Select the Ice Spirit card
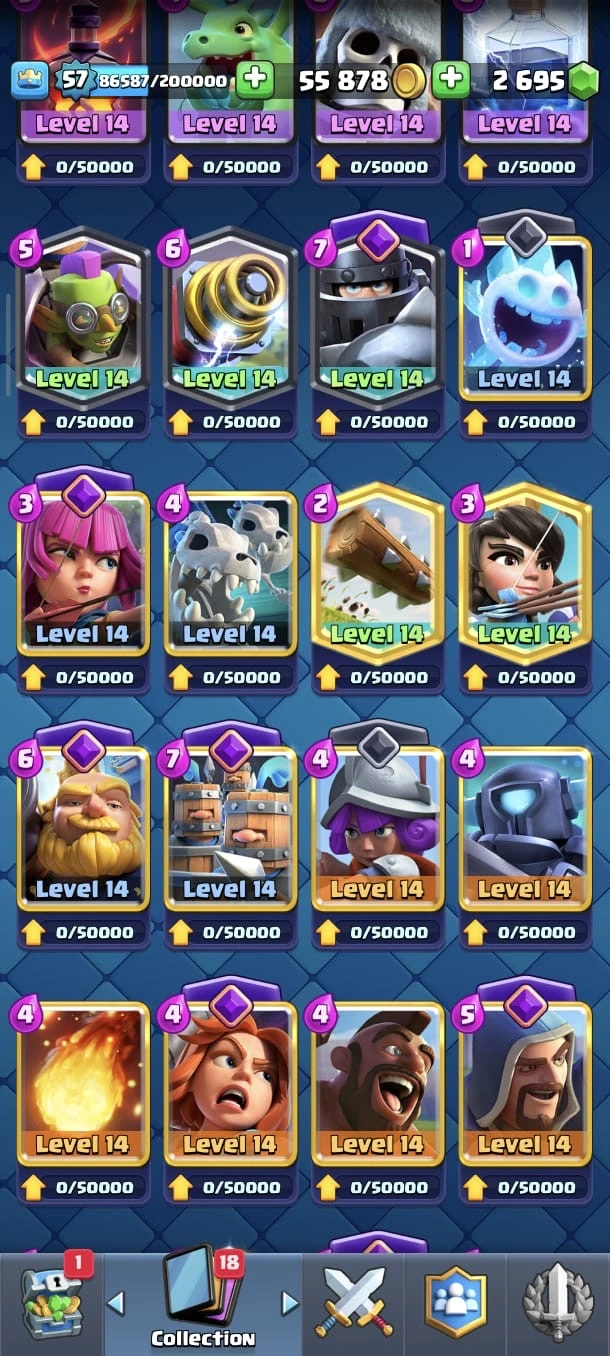 524,320
